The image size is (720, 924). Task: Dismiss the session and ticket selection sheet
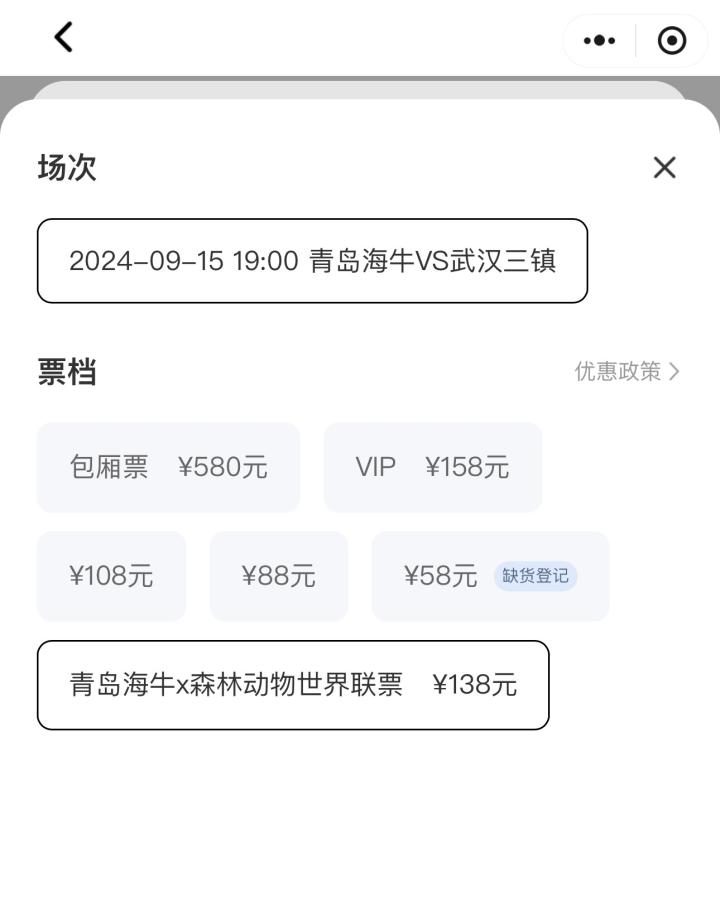point(664,168)
